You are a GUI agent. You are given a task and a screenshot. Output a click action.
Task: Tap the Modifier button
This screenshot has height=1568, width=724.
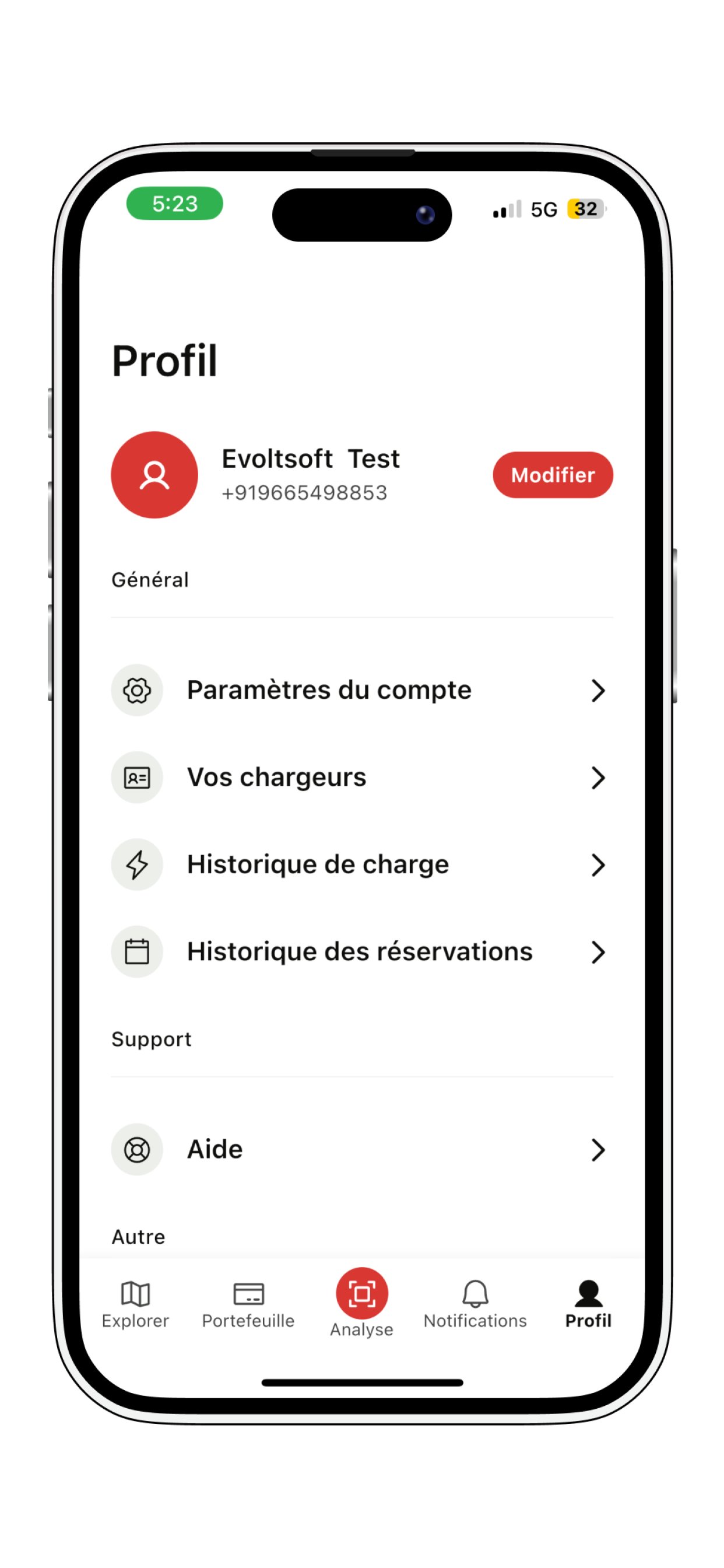tap(553, 475)
